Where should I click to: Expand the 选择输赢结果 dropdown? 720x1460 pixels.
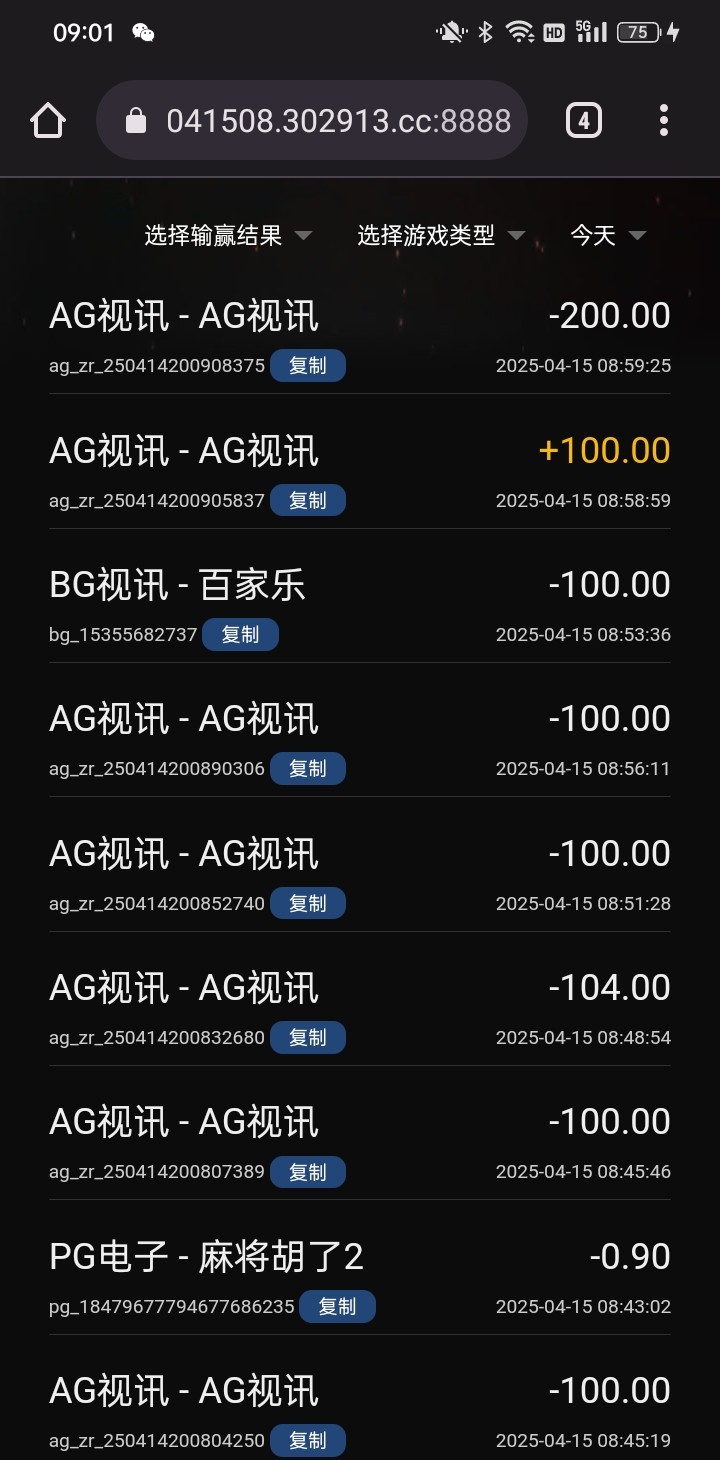(228, 236)
